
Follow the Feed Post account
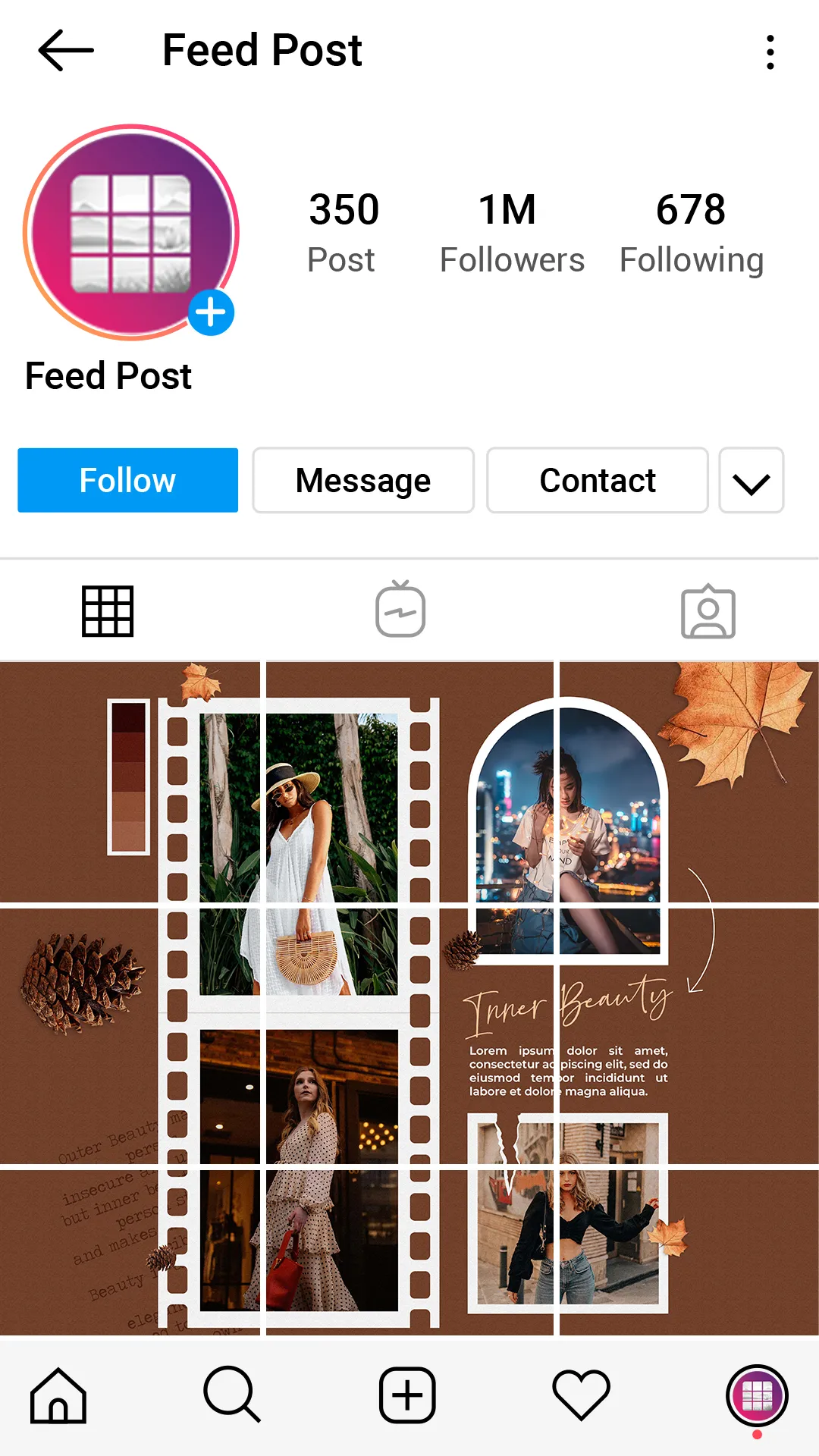[x=127, y=480]
